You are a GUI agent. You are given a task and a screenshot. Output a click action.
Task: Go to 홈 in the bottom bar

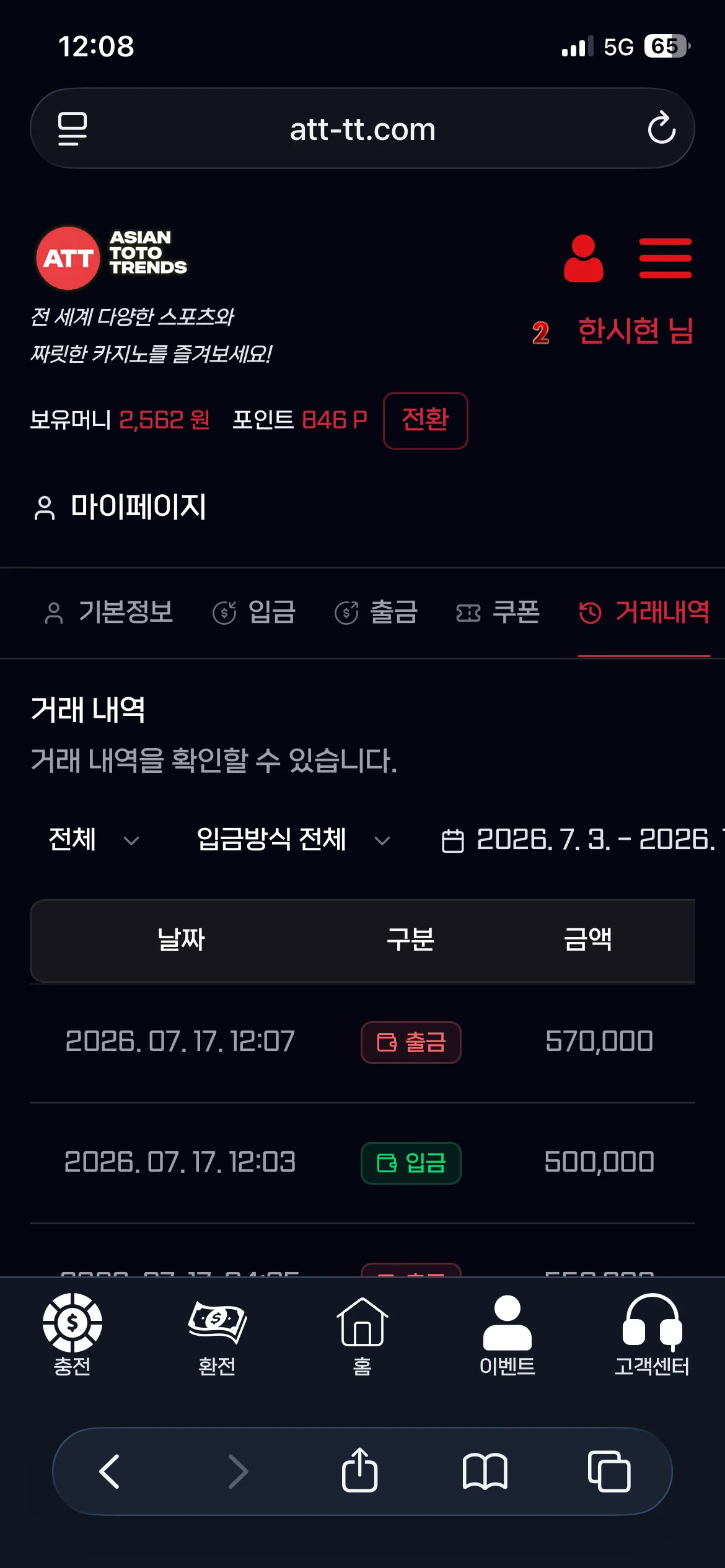click(362, 1334)
